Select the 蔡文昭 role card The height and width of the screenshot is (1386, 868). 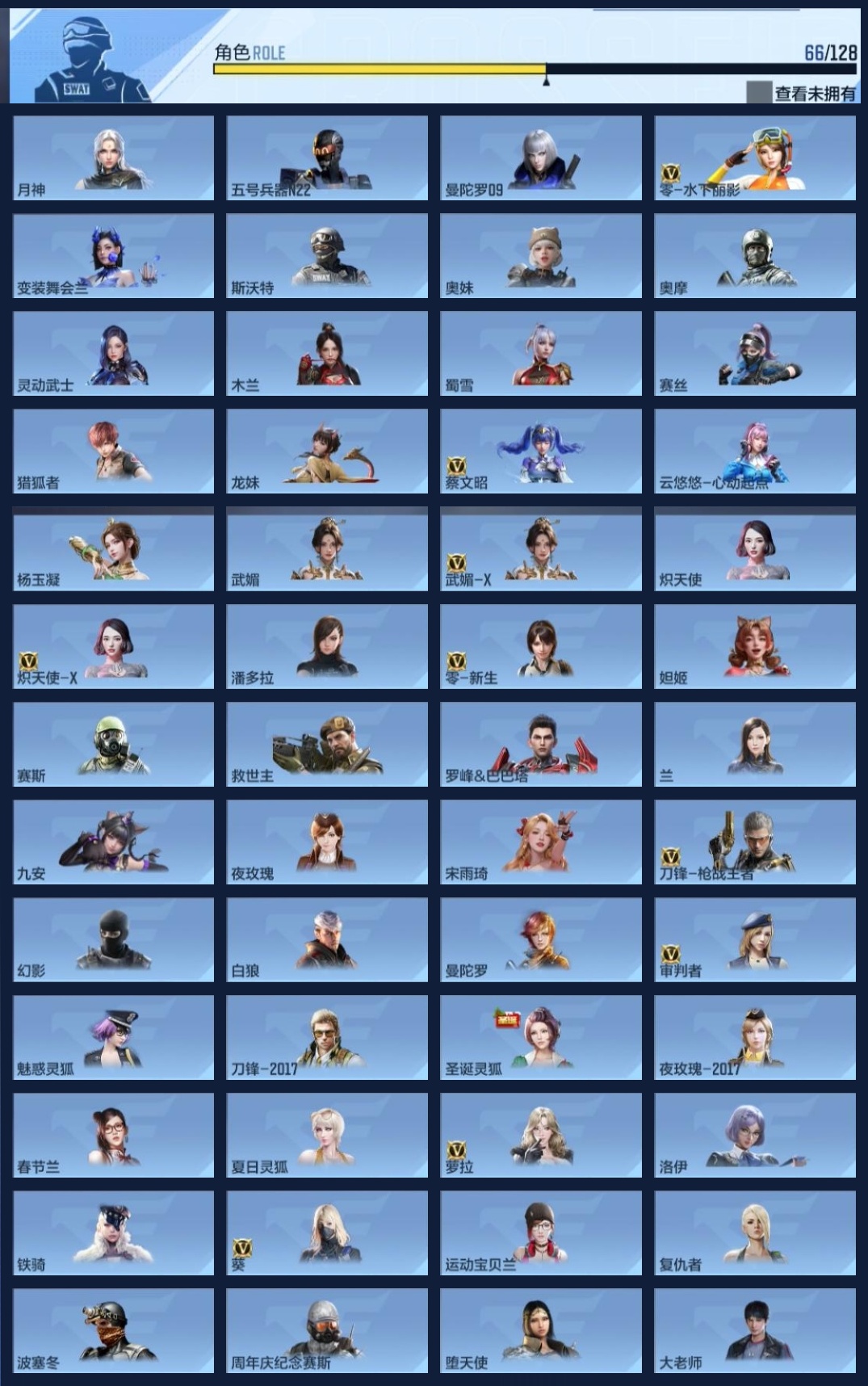pyautogui.click(x=541, y=451)
